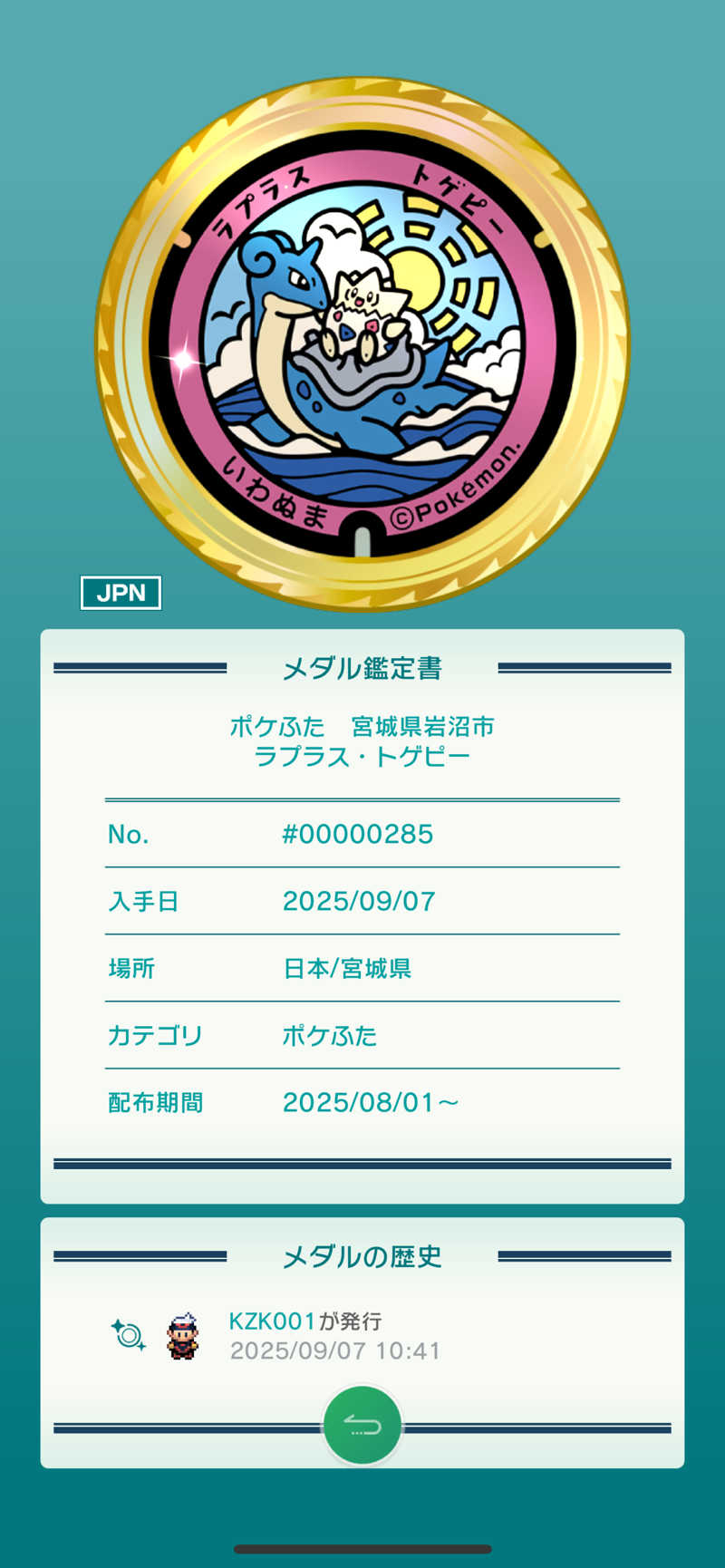Click the JPN region badge
725x1568 pixels.
(121, 593)
